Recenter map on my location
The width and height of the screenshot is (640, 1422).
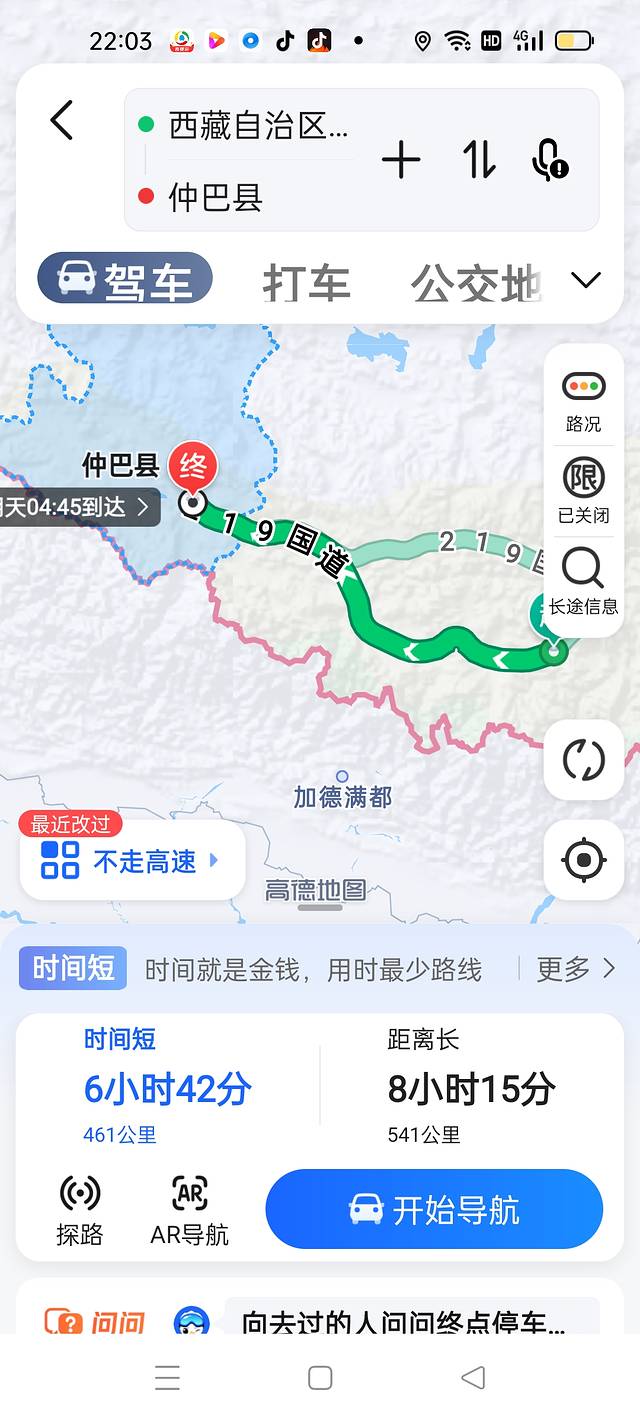point(584,860)
